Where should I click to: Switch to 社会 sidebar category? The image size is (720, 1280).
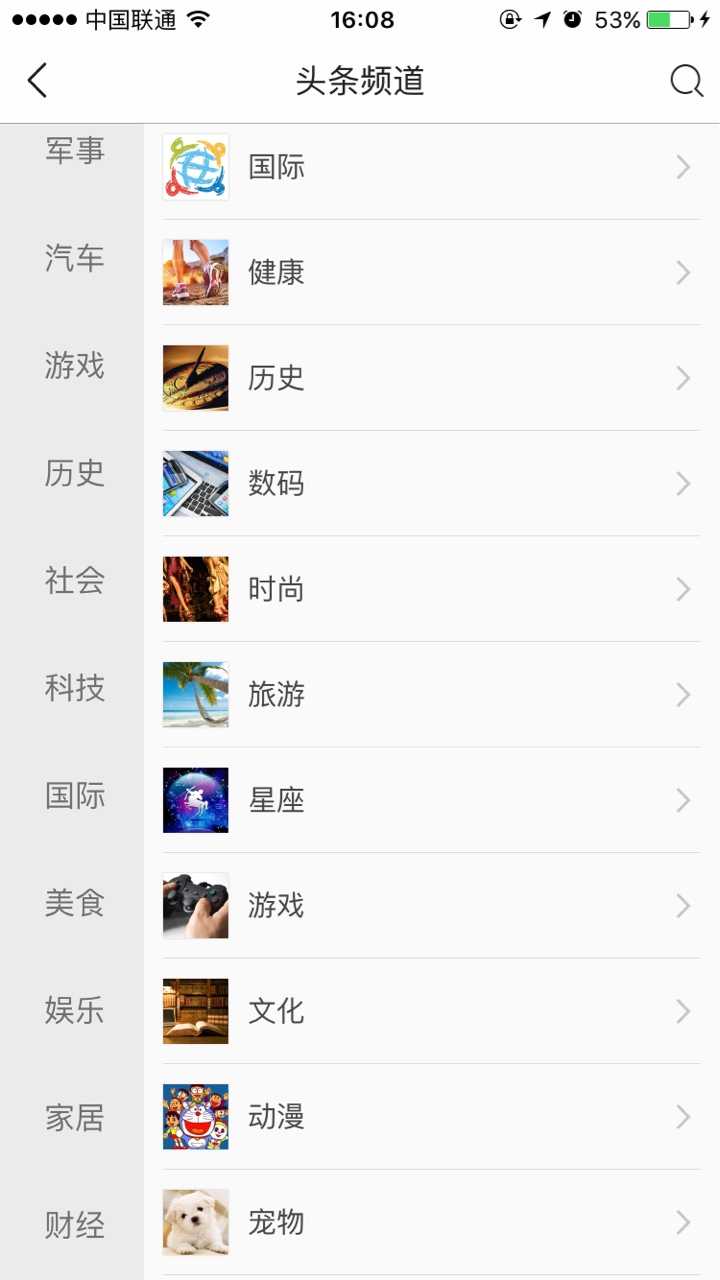(74, 580)
